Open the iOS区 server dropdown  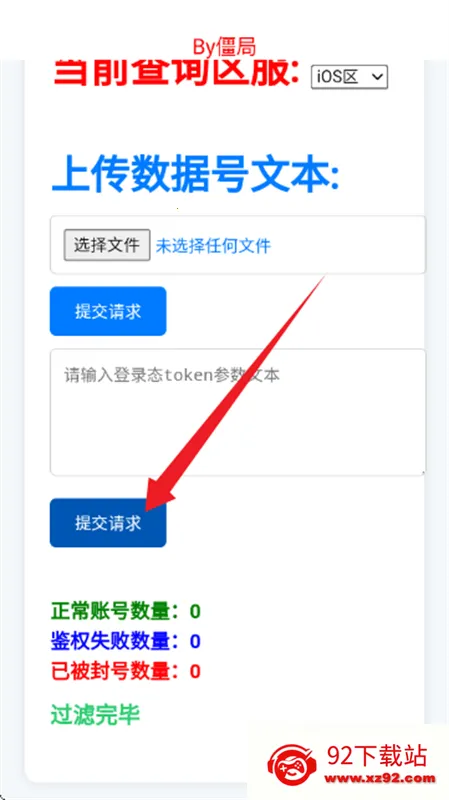click(350, 77)
